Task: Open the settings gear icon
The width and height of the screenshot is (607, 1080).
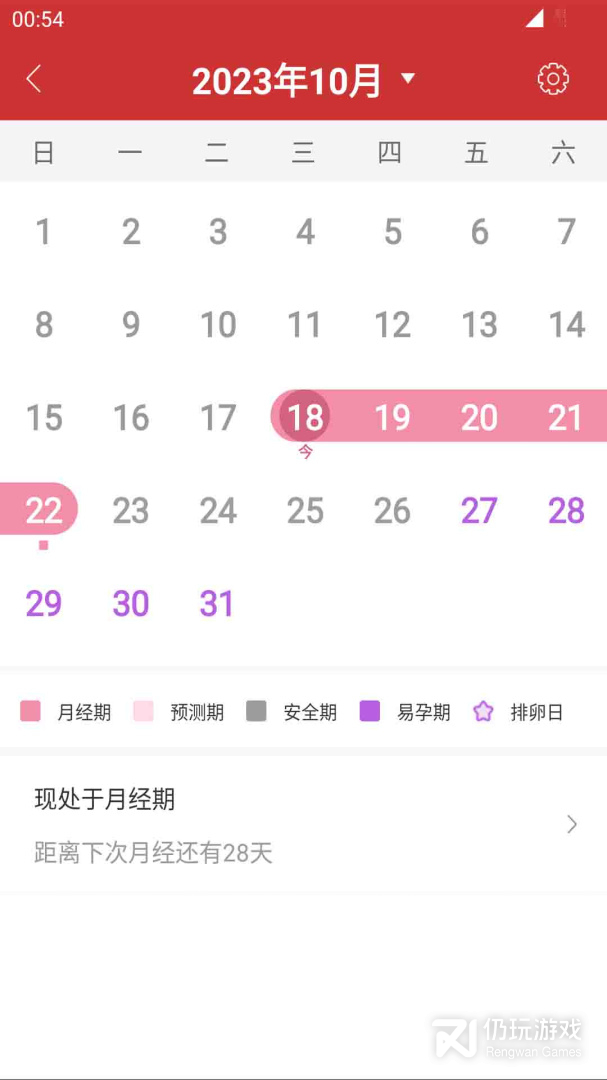Action: pos(552,79)
